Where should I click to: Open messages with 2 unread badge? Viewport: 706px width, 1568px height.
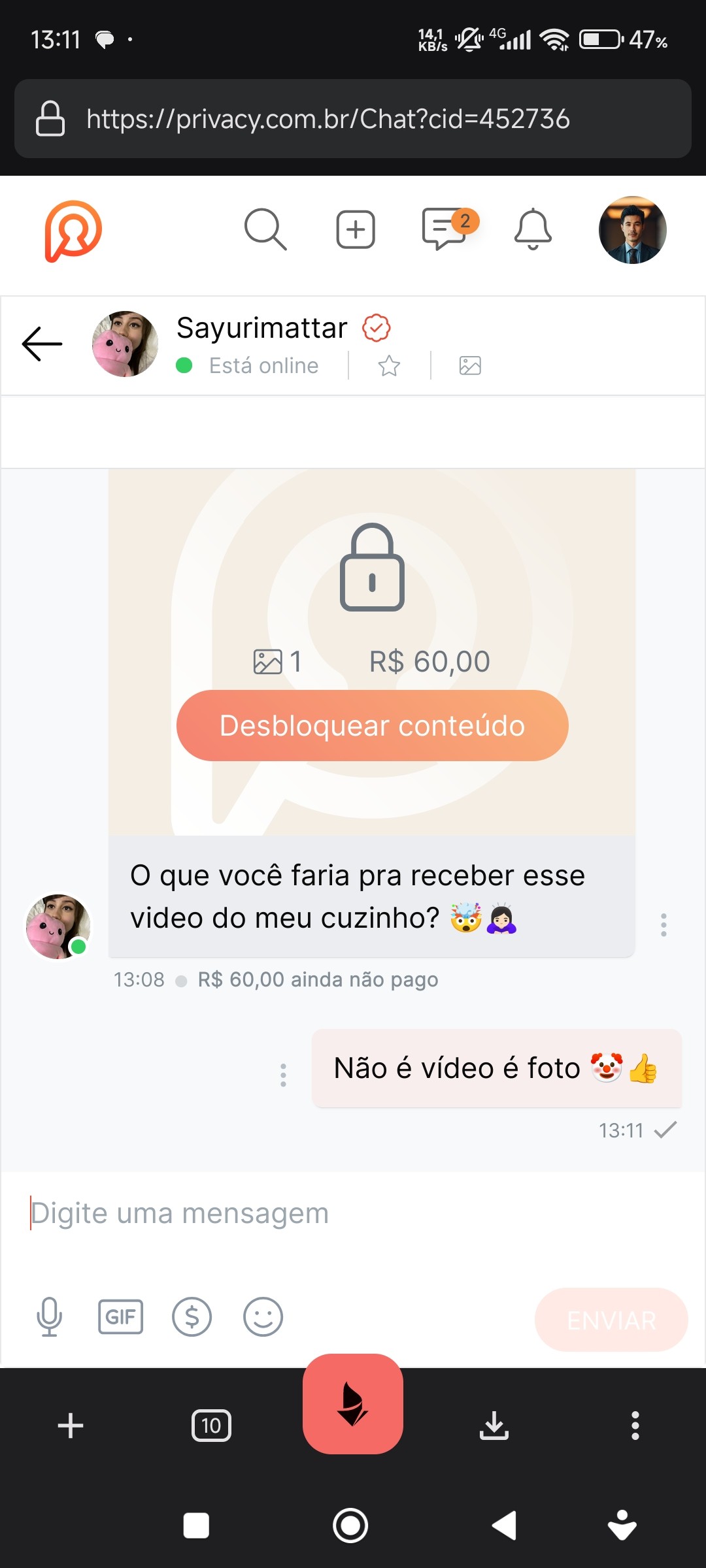[445, 229]
